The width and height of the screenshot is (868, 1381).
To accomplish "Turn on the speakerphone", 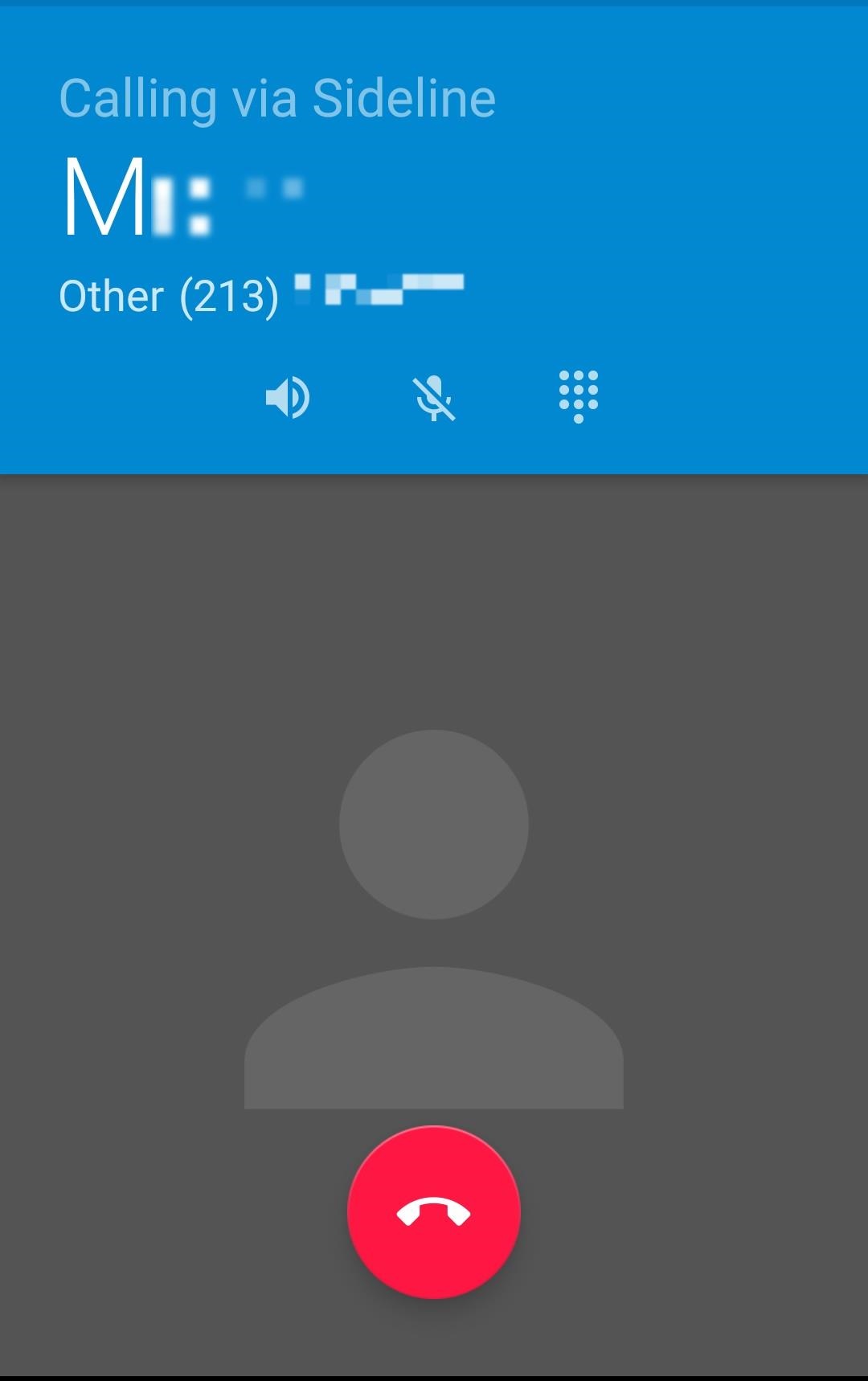I will pyautogui.click(x=288, y=397).
